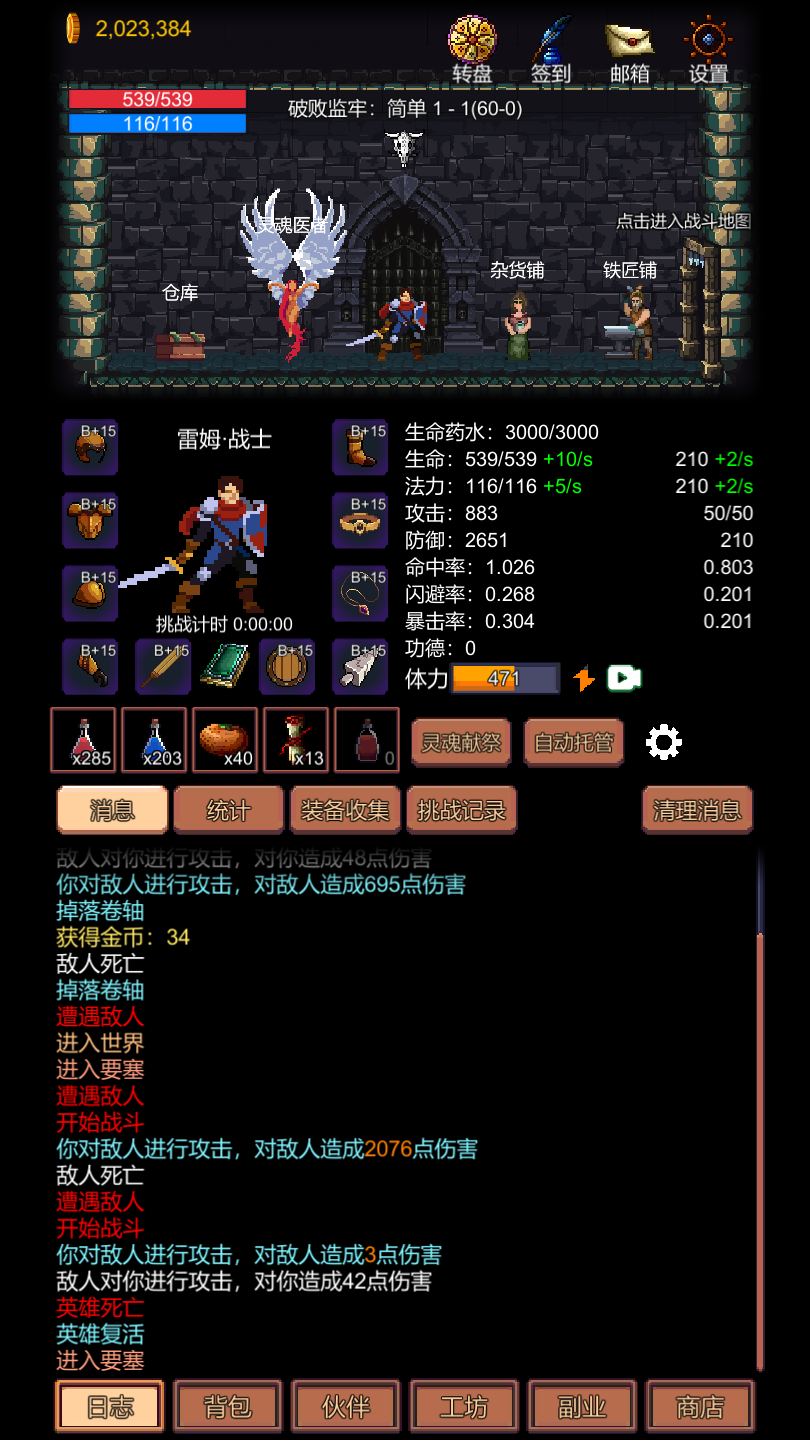Open the 副业 tab
The image size is (810, 1440).
tap(582, 1407)
